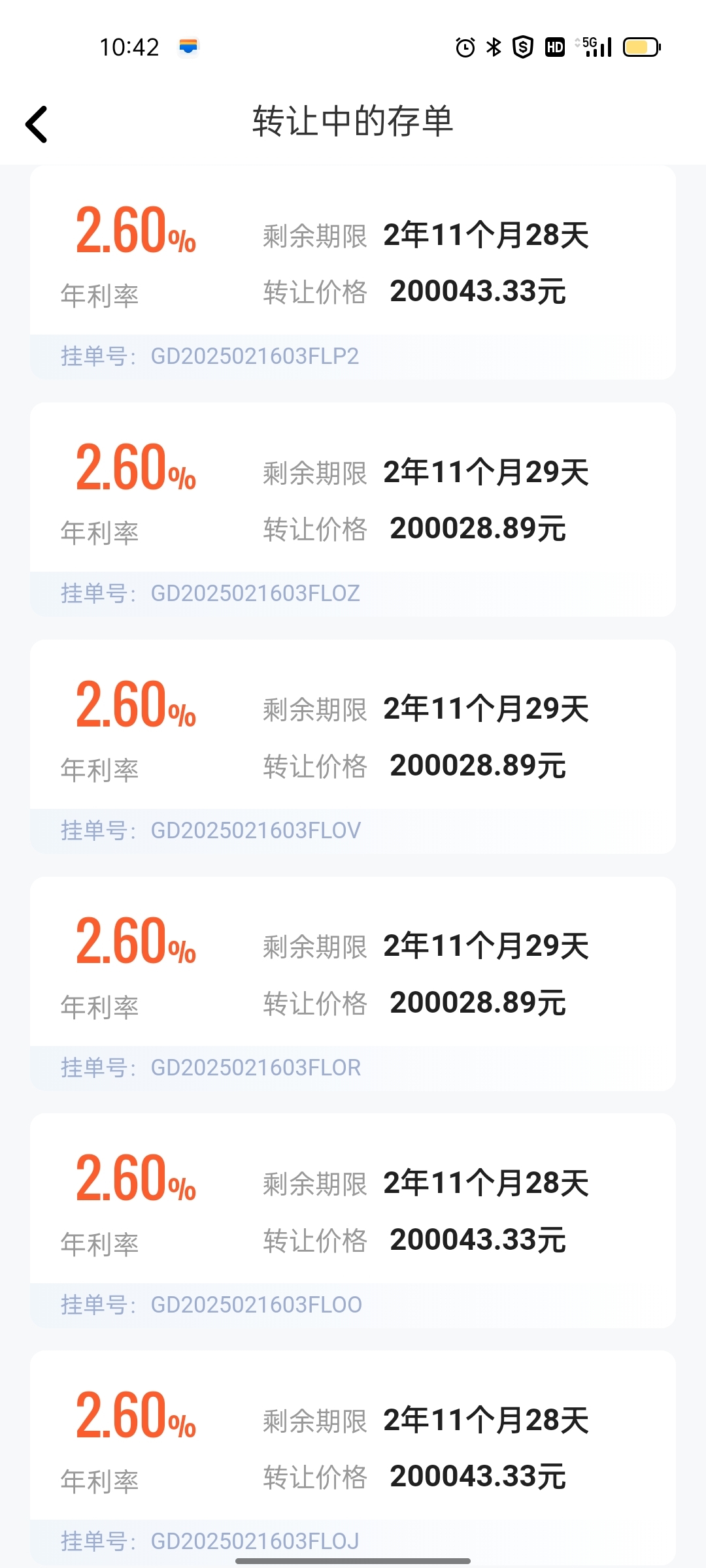The width and height of the screenshot is (706, 1568).
Task: Tap the card with order GD2025021603FLOJ
Action: coord(353,1458)
